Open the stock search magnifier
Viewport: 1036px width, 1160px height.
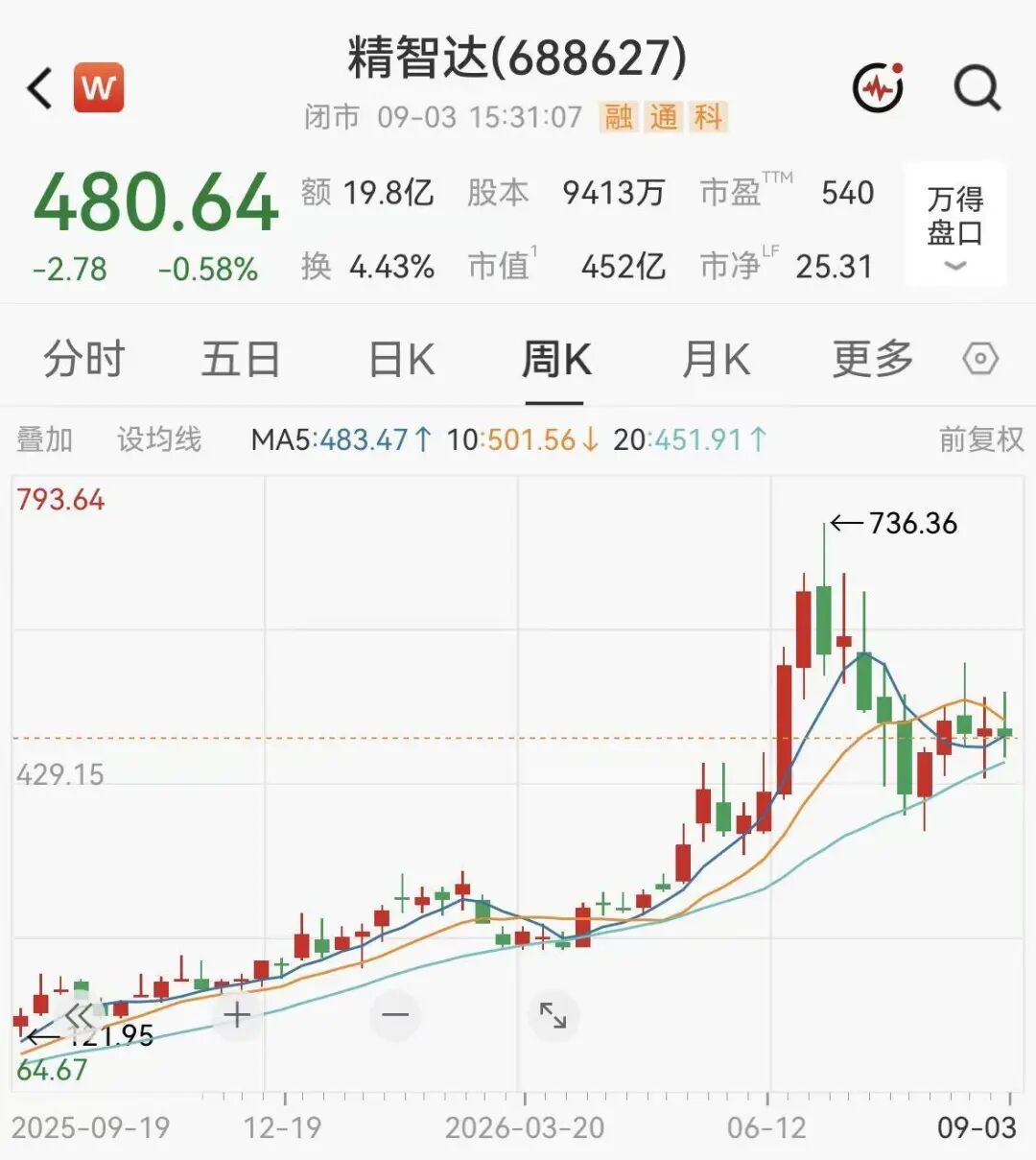[977, 88]
